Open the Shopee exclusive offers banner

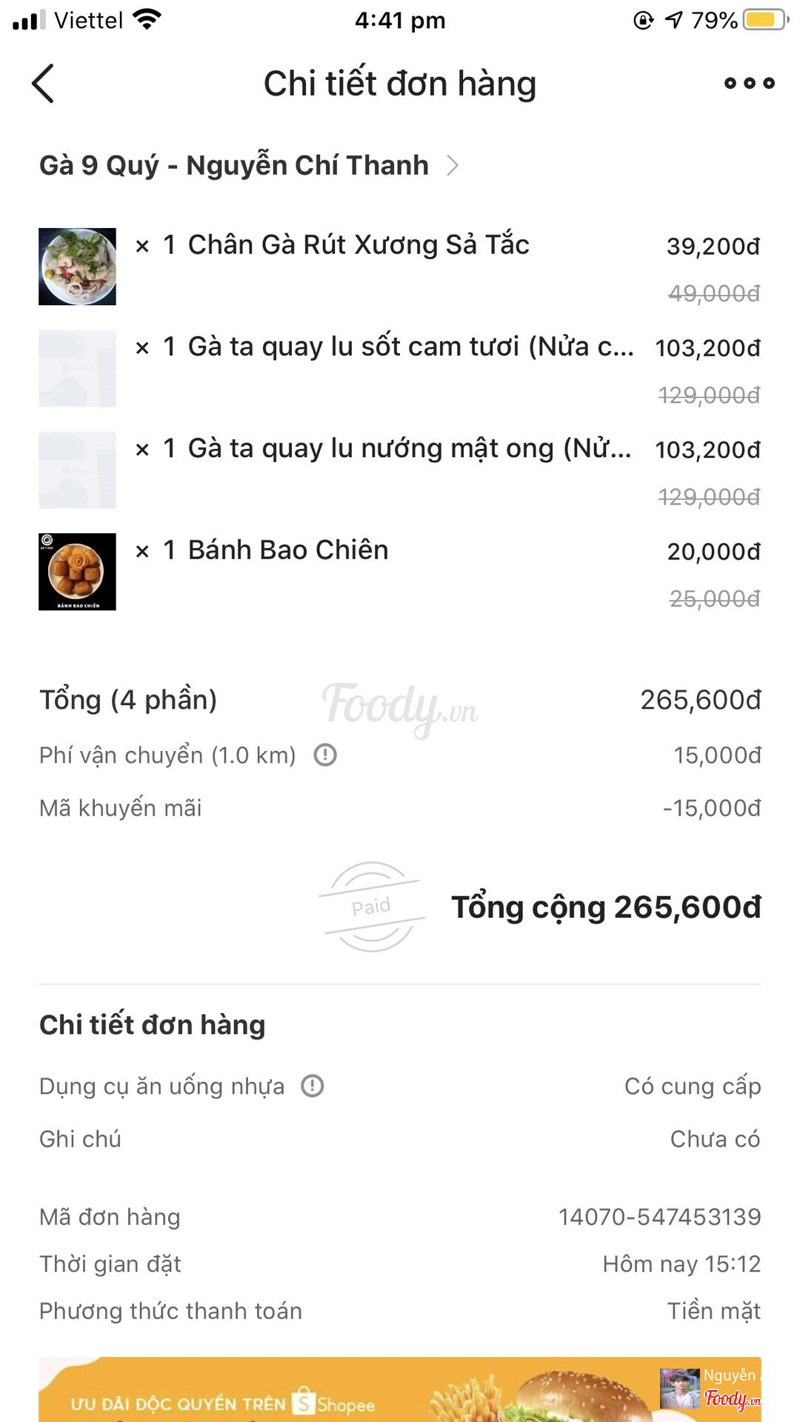tap(350, 1391)
